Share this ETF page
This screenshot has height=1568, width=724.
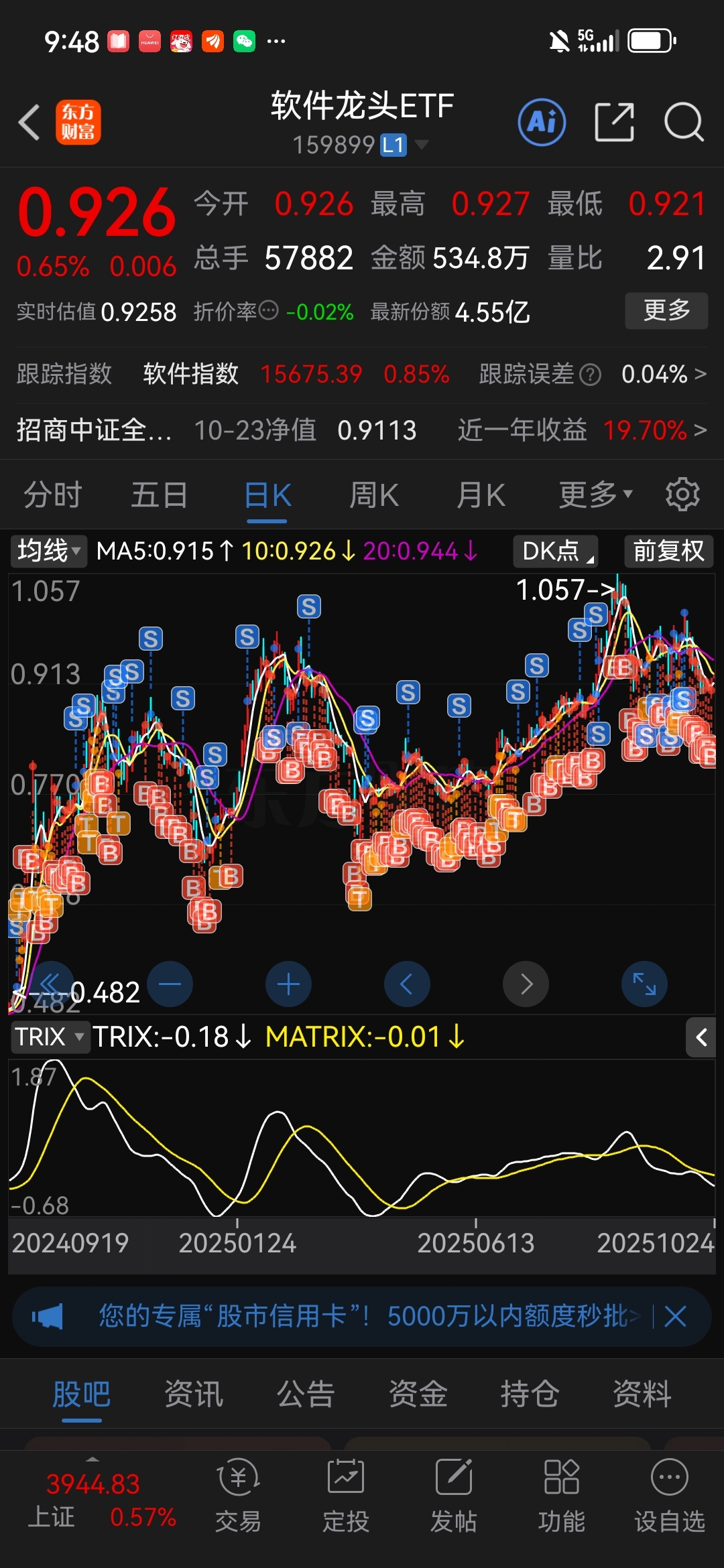pyautogui.click(x=614, y=123)
